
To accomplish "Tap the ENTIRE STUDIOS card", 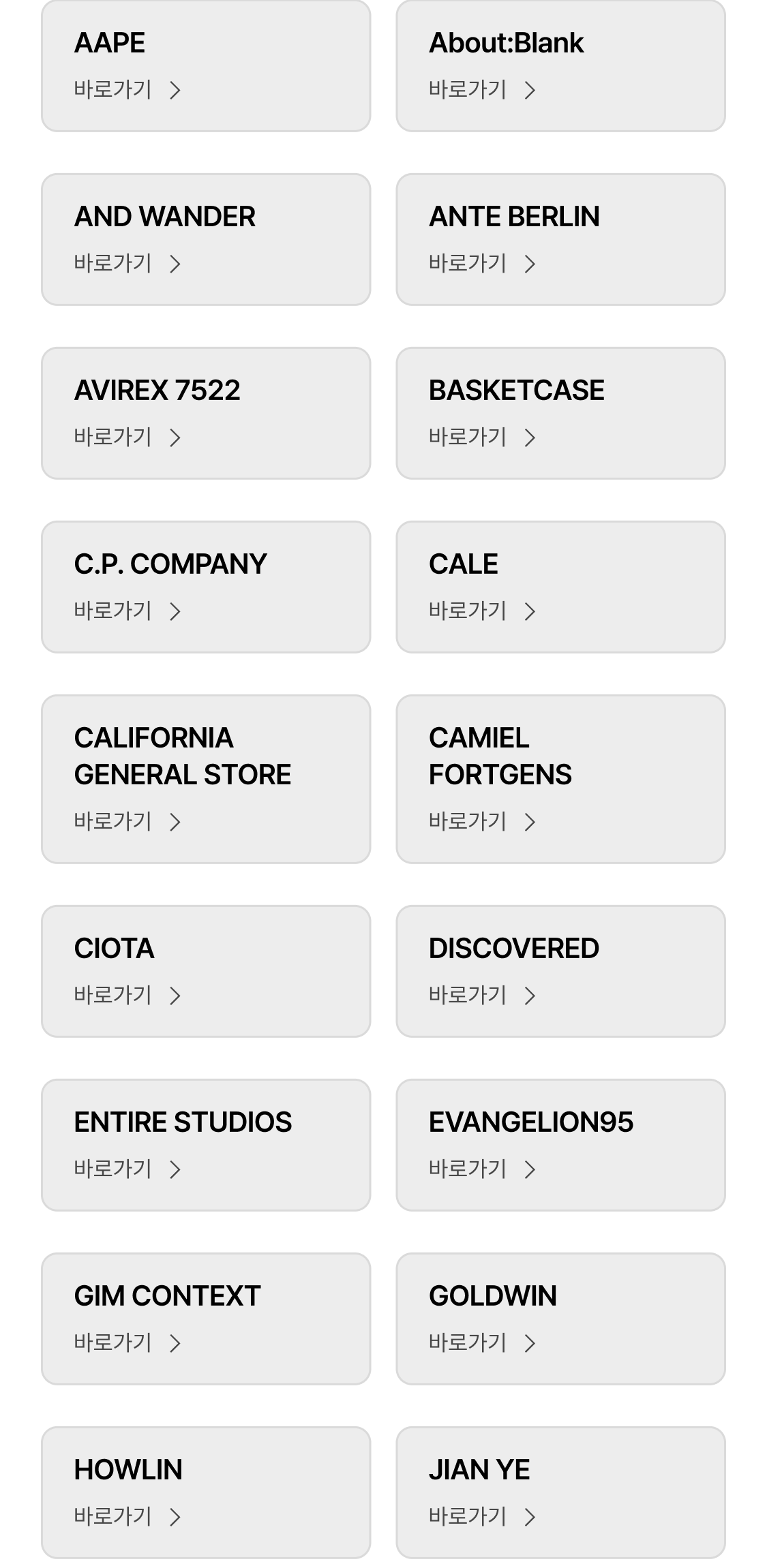I will tap(206, 1145).
